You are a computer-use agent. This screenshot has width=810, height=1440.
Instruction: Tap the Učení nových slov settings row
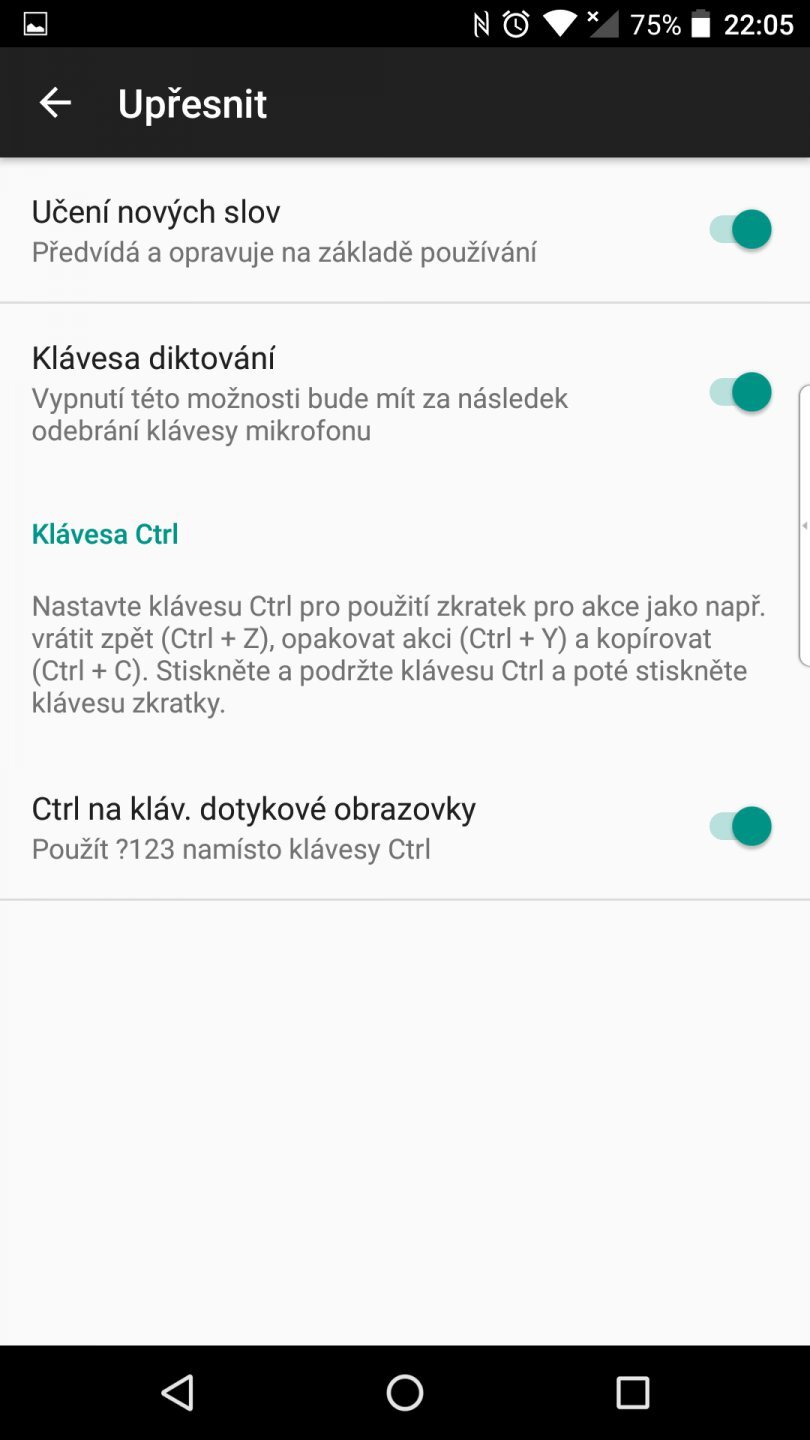tap(300, 229)
